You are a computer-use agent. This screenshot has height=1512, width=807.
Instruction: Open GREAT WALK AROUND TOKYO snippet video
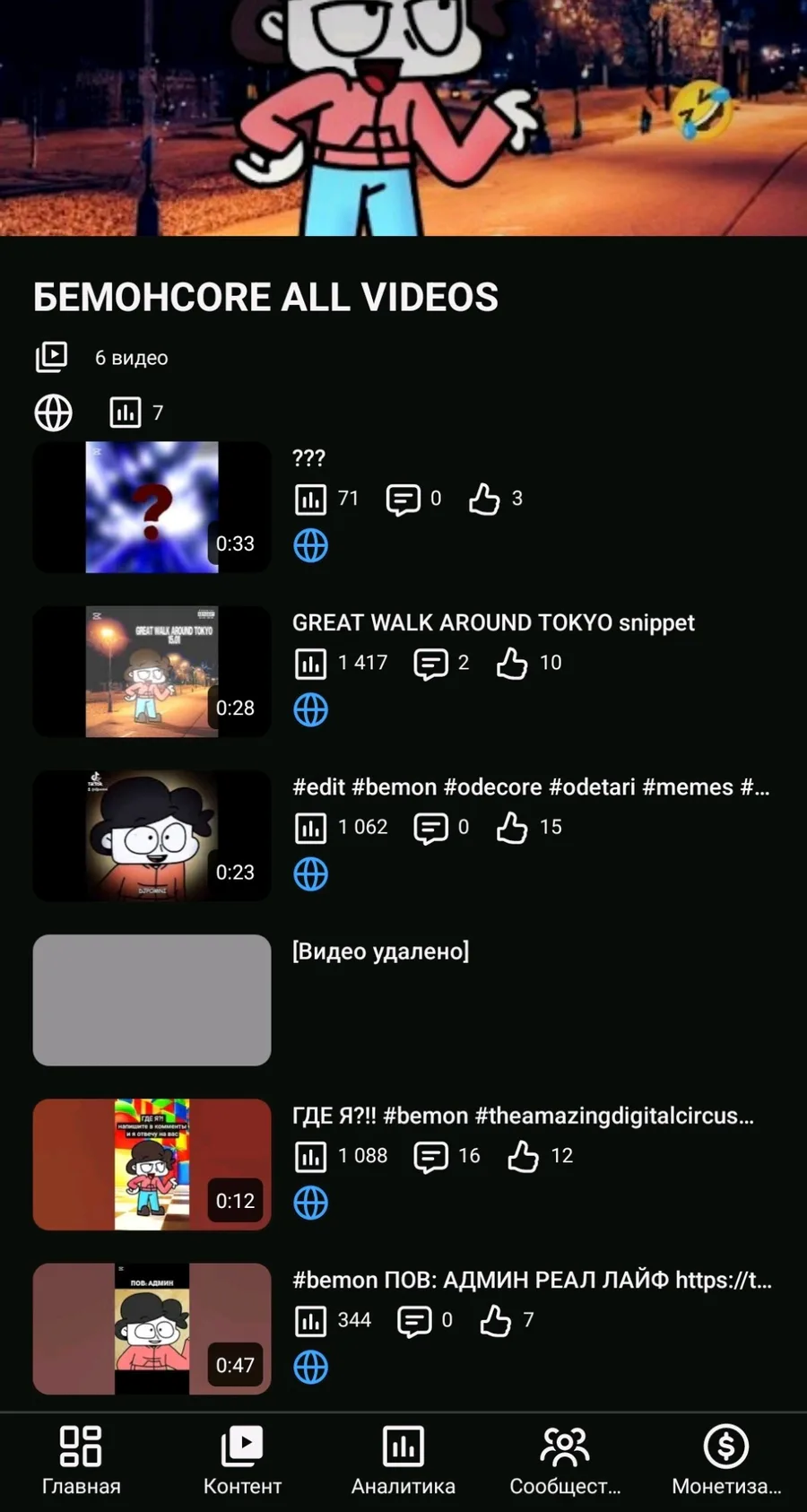tap(152, 672)
